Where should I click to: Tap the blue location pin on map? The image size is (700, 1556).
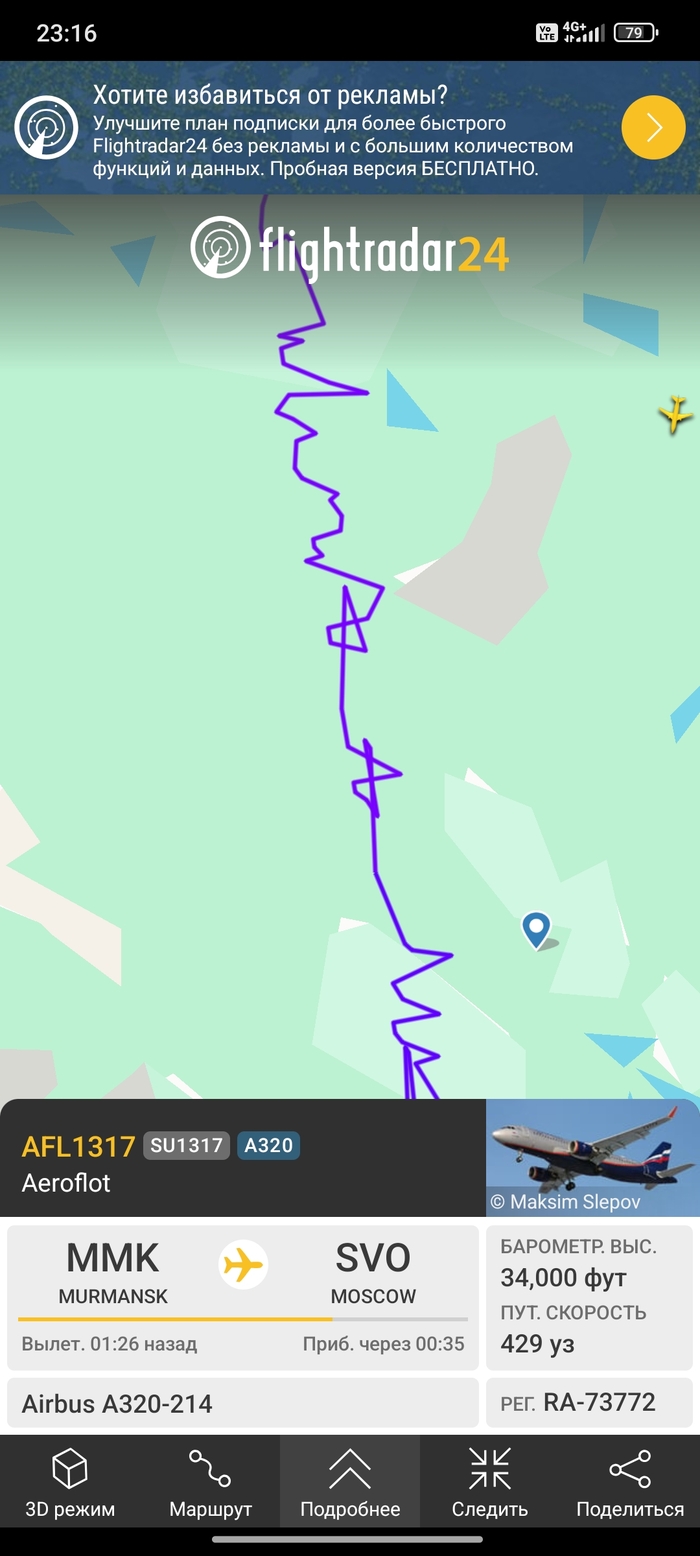(x=536, y=928)
